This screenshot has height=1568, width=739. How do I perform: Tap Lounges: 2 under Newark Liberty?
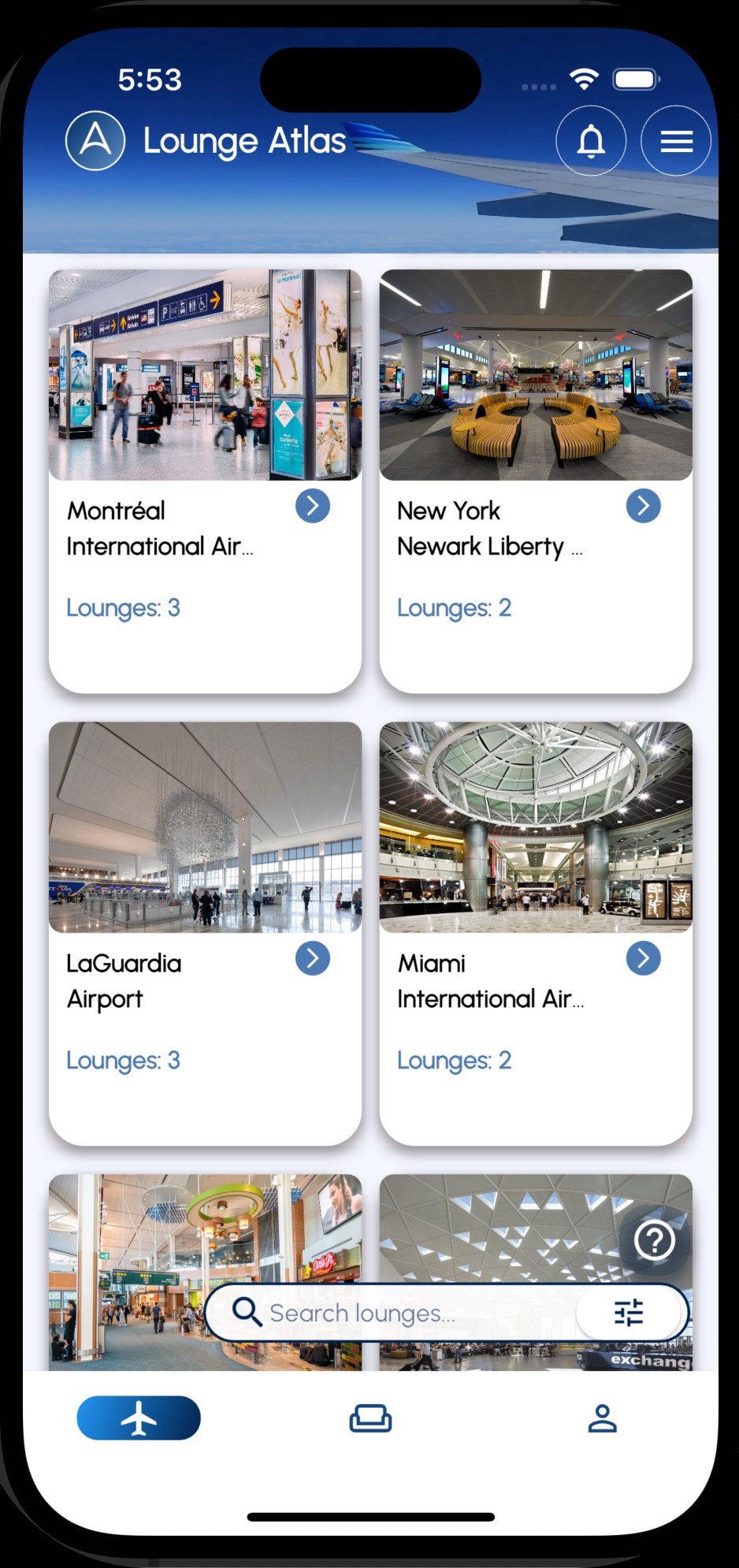click(x=455, y=608)
